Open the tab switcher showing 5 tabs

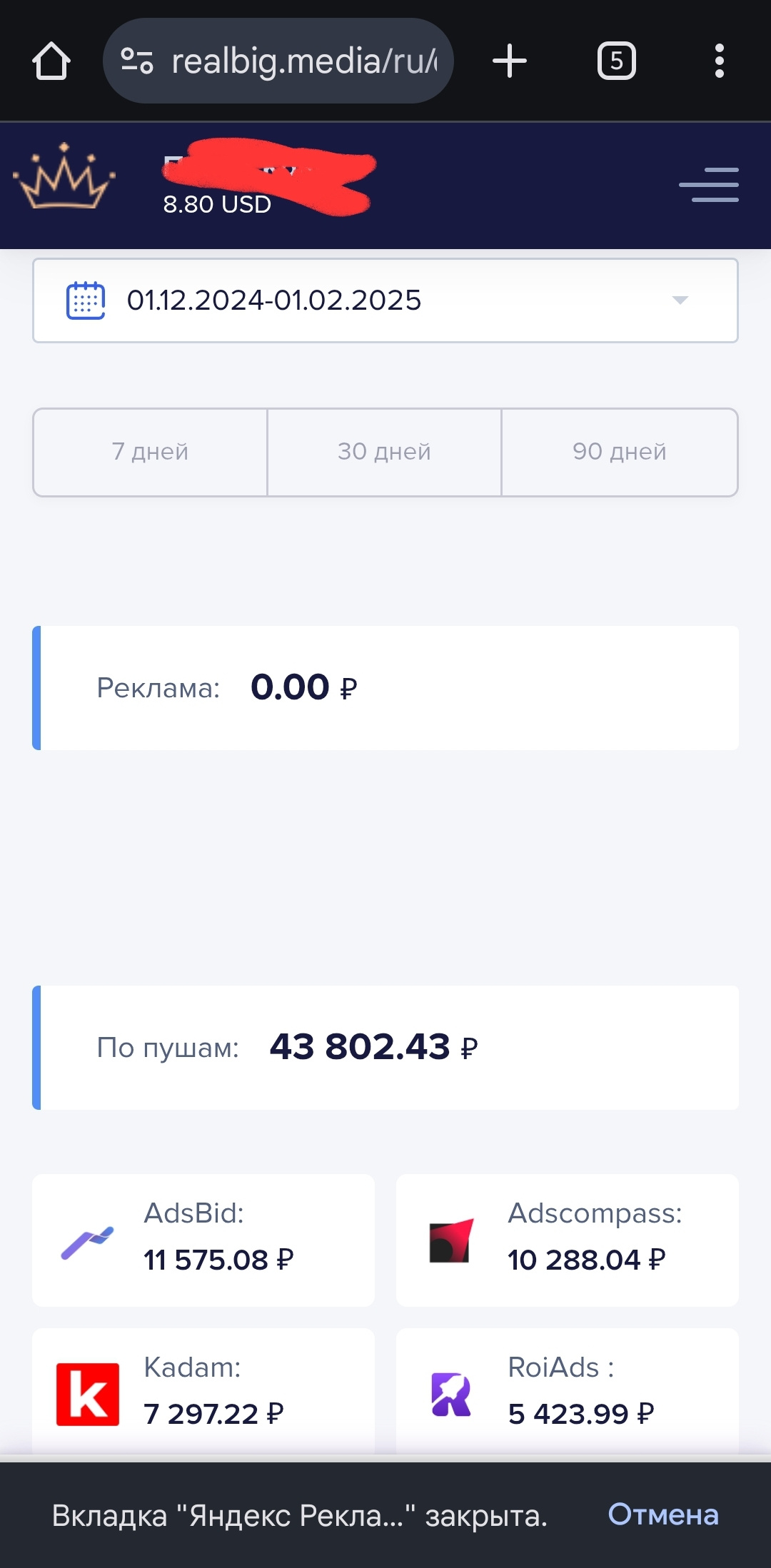616,61
